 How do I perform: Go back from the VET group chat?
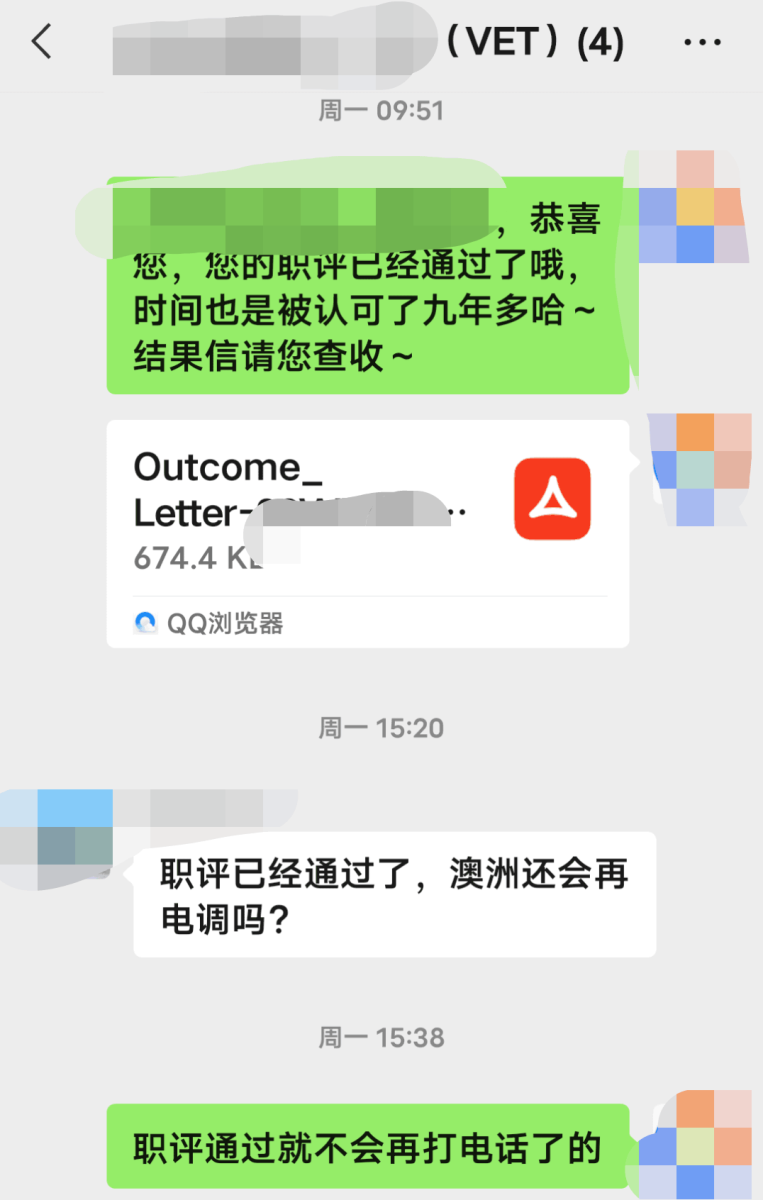41,42
